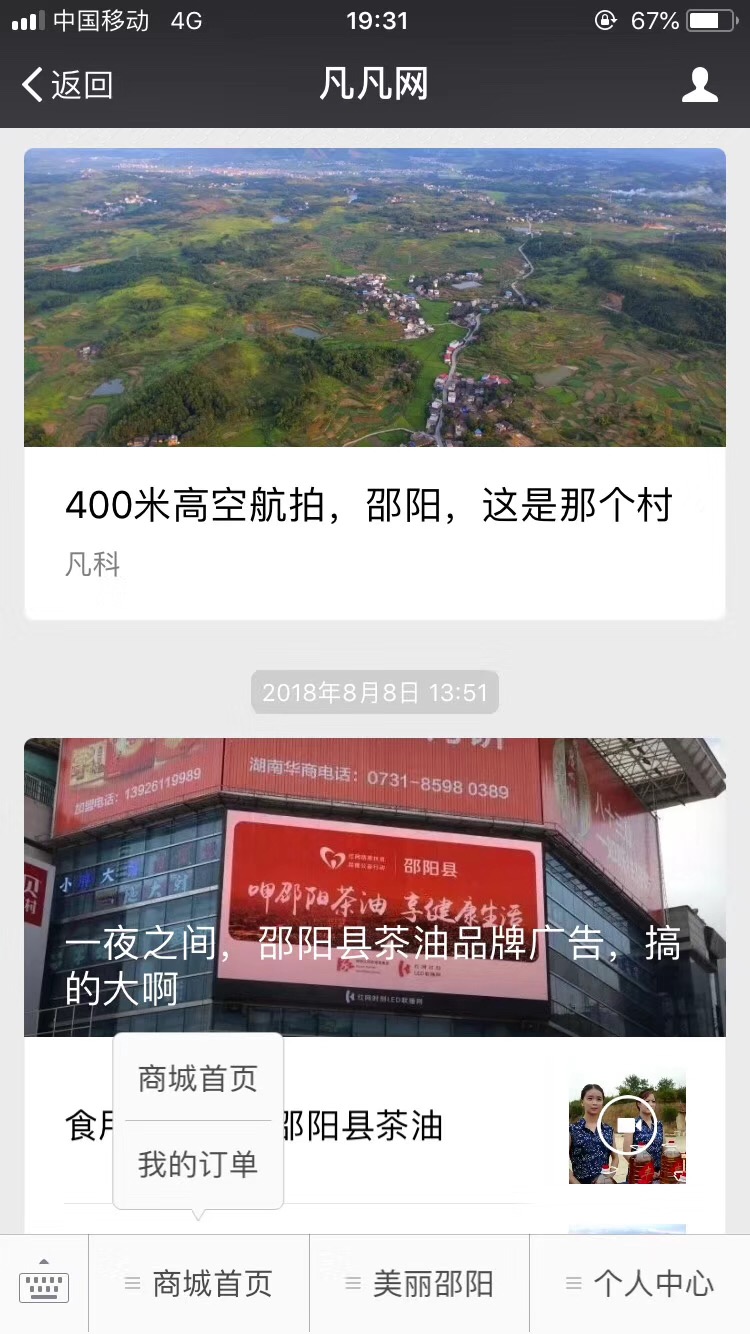The width and height of the screenshot is (750, 1334).
Task: Select 我的订单 from the popup menu
Action: point(198,1163)
